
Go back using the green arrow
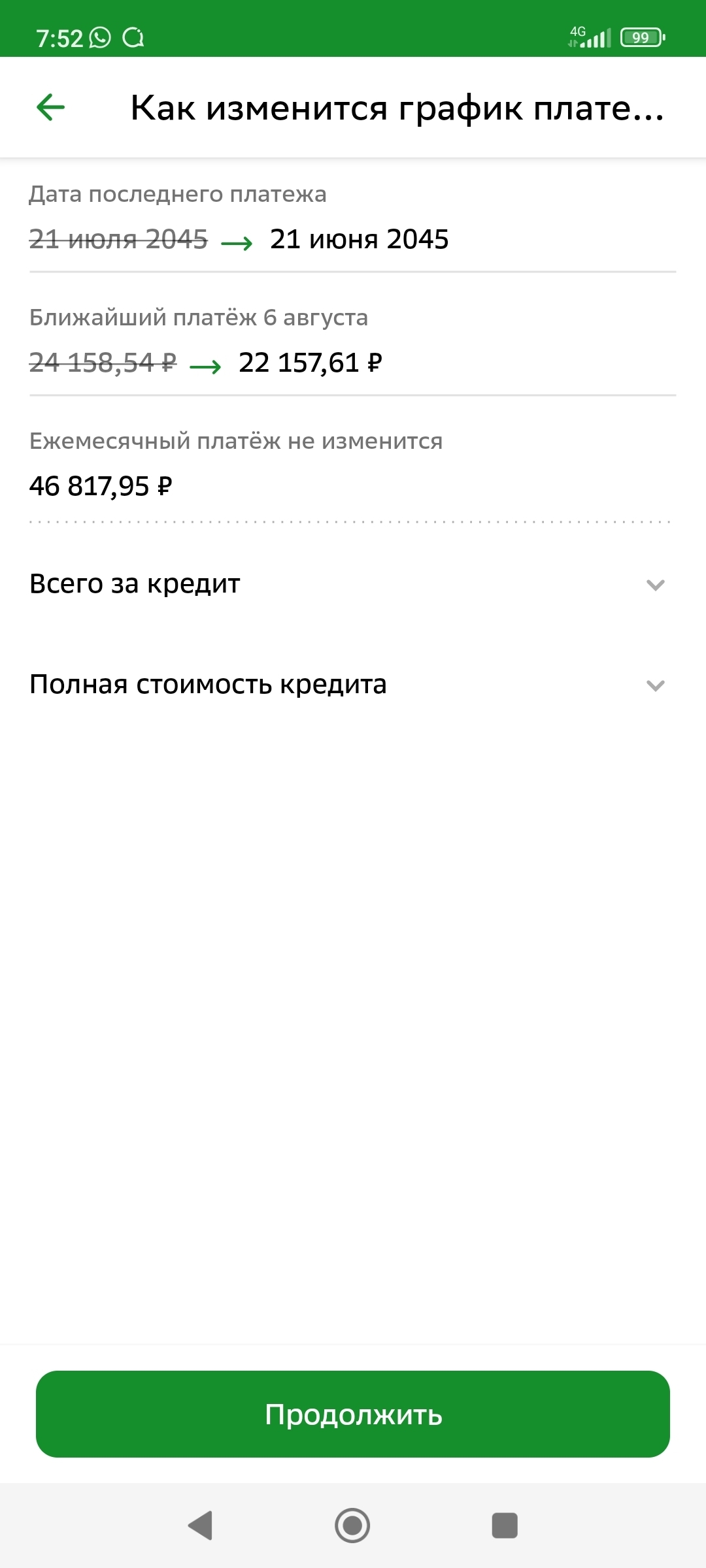click(x=50, y=107)
